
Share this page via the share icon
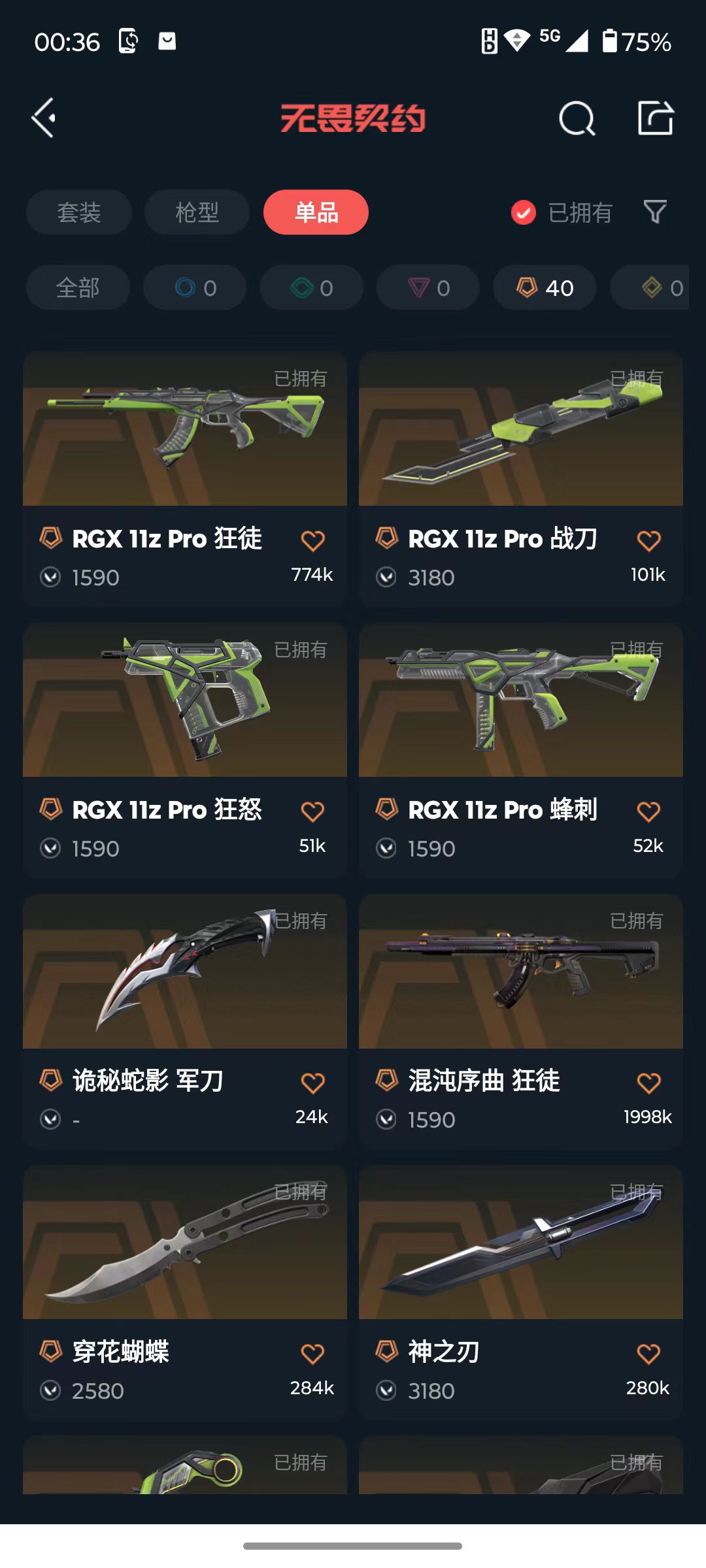tap(655, 118)
